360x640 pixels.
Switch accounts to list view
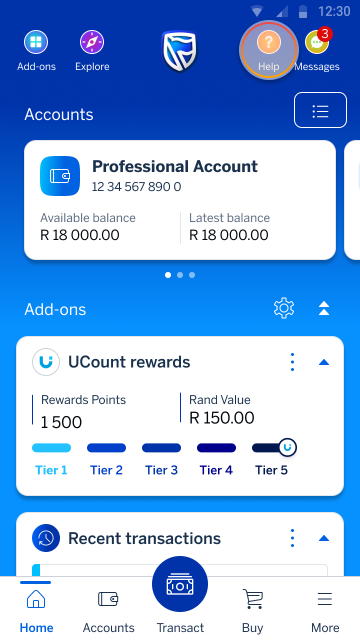coord(320,110)
